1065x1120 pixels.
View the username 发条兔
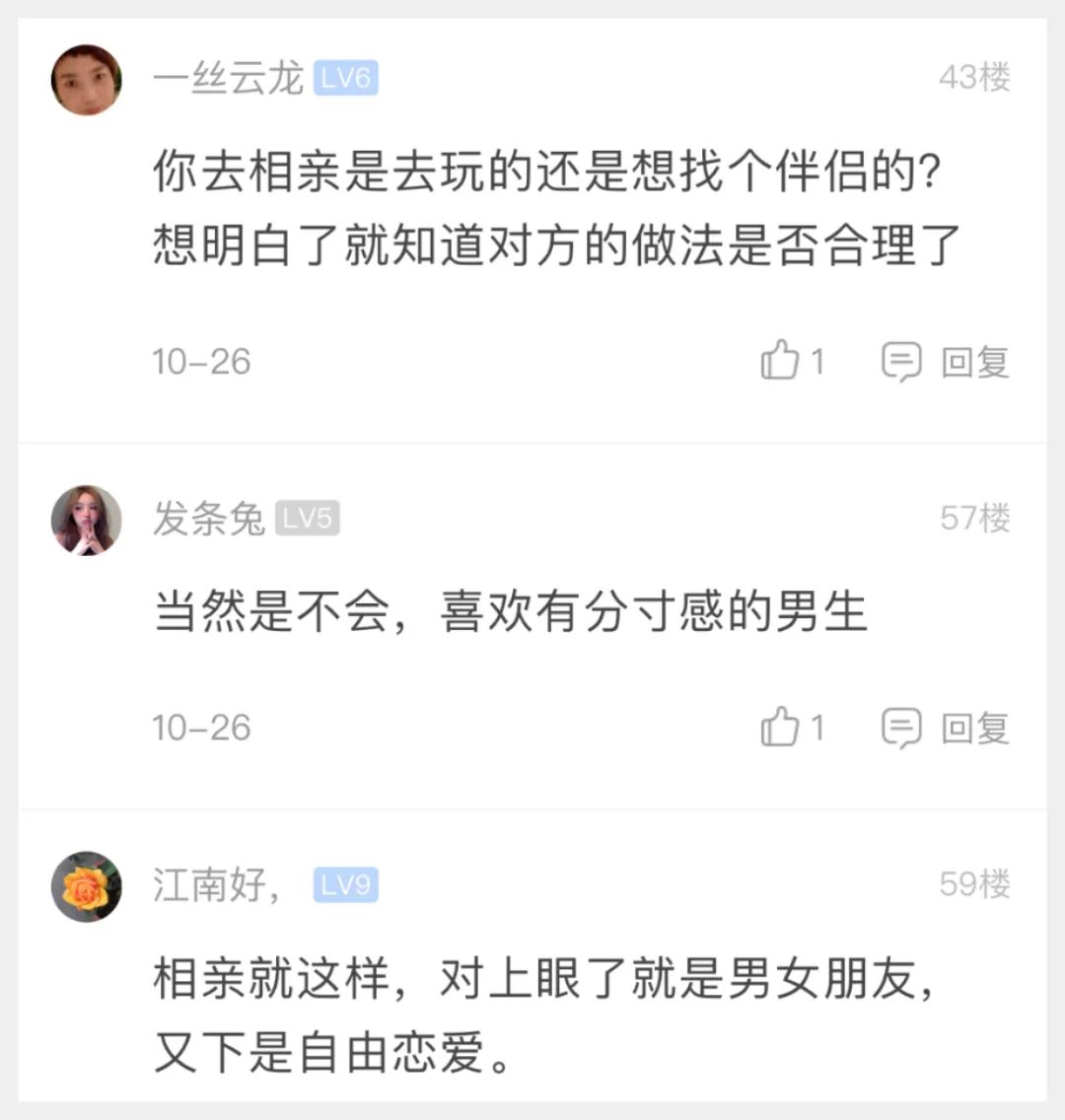209,519
